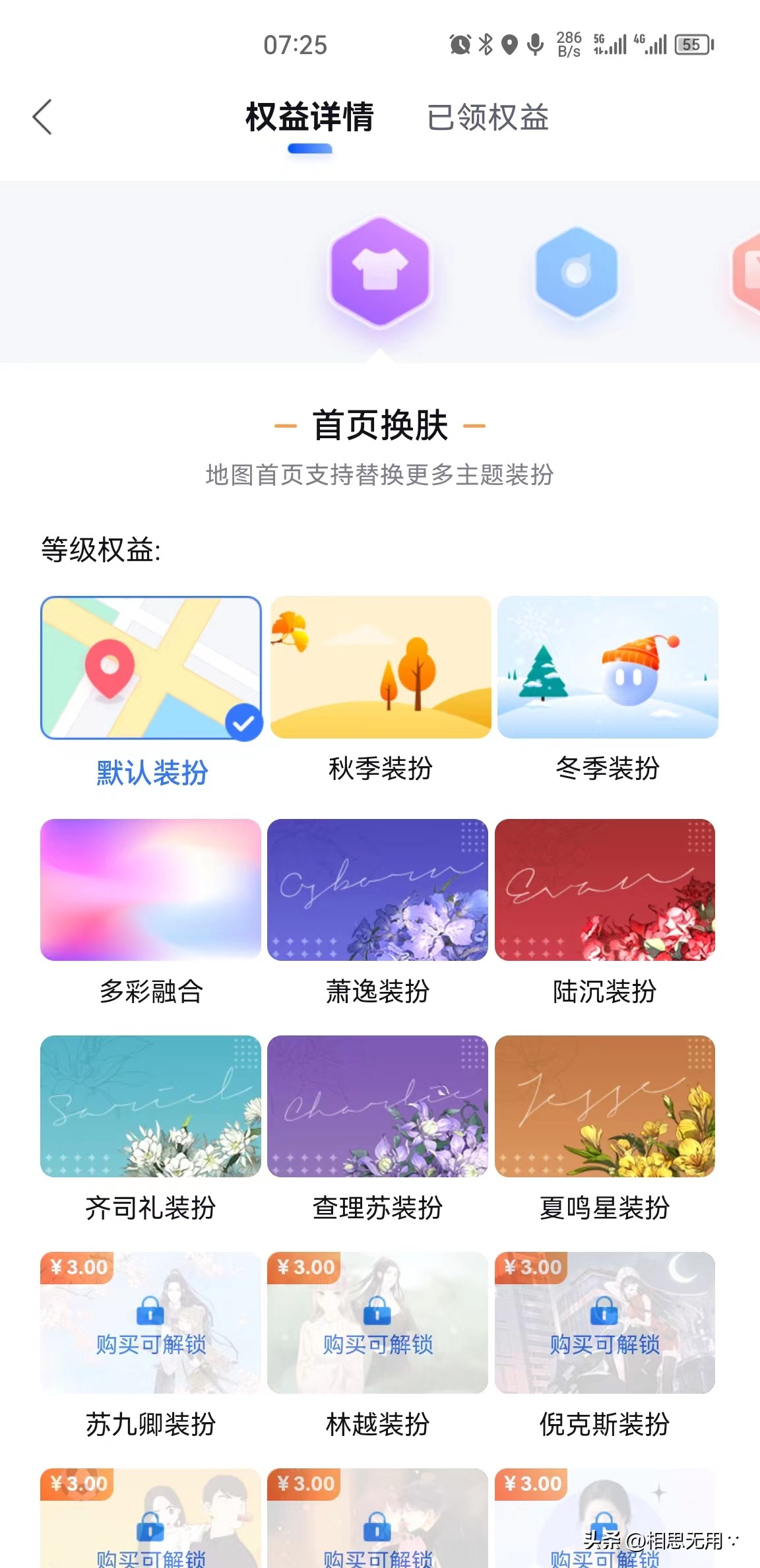Tap the blue checkmark on 默认装扮

coord(242,721)
